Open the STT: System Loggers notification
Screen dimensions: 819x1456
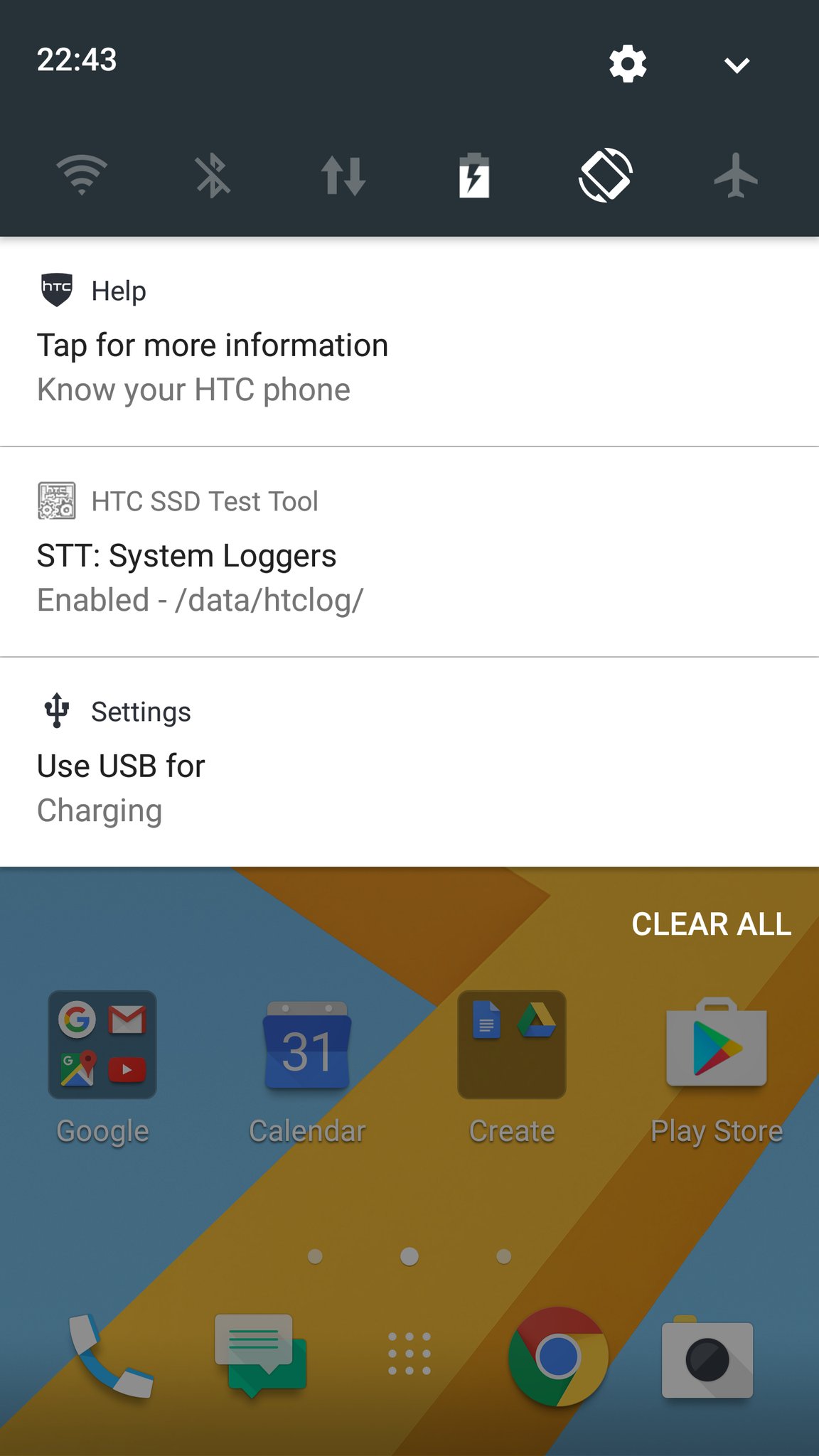409,552
